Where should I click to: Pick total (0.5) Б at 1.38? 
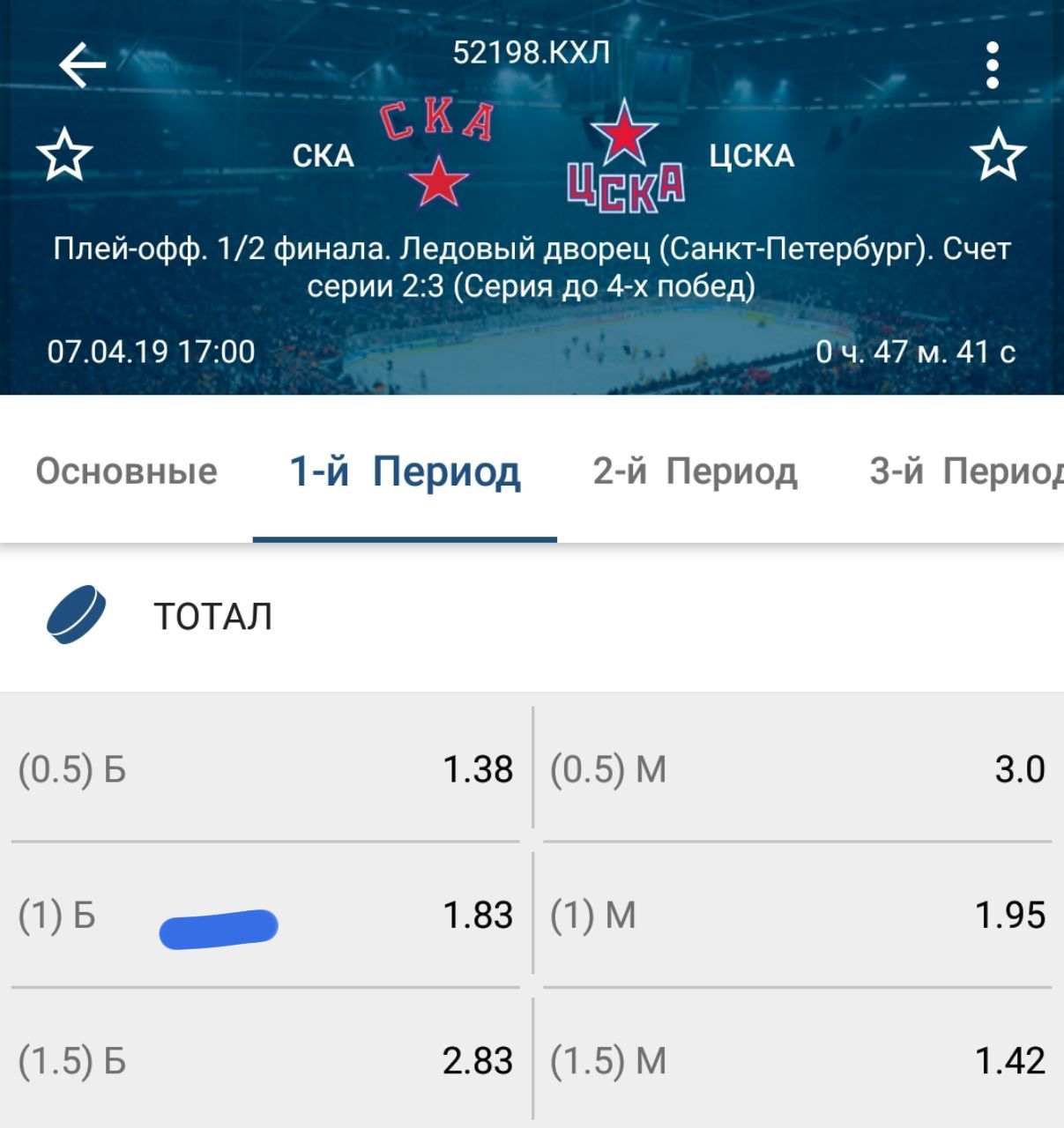coord(265,769)
